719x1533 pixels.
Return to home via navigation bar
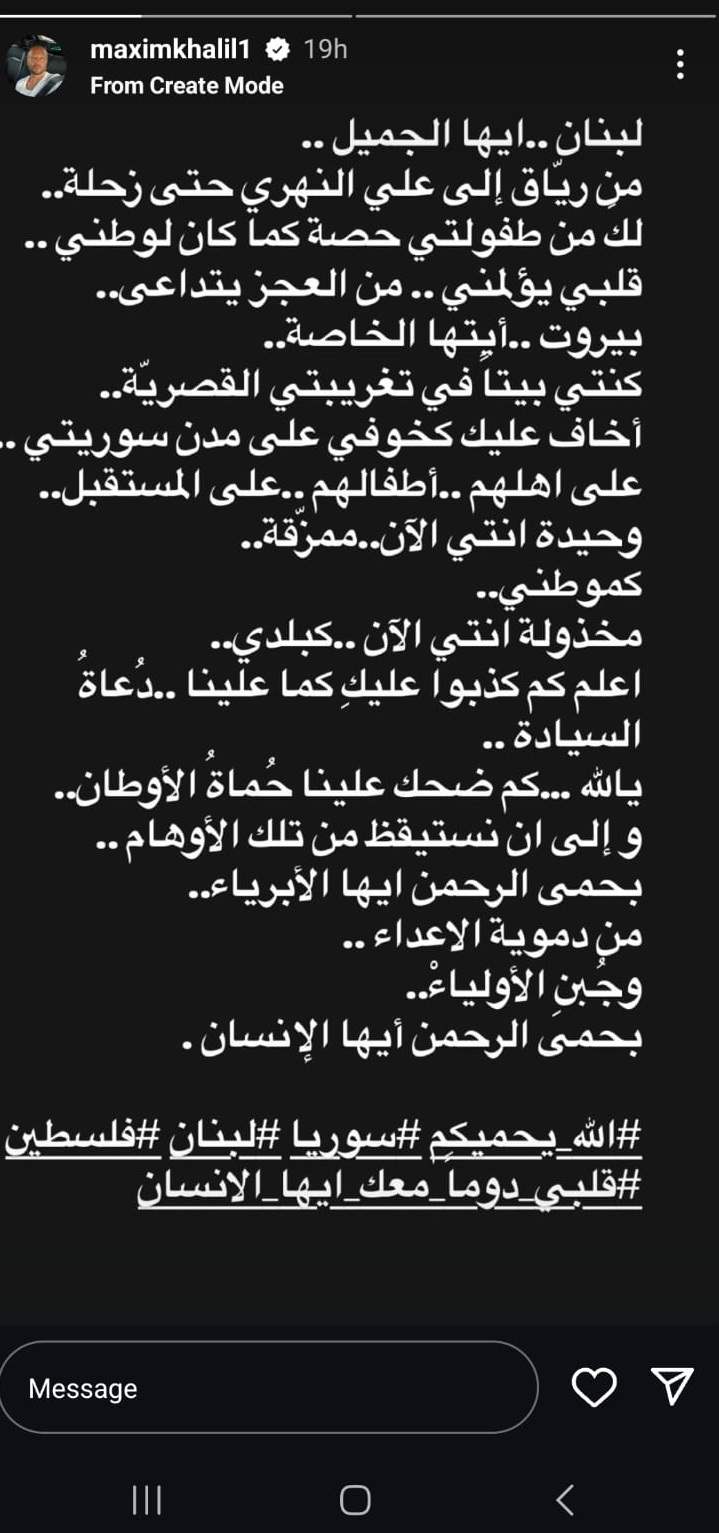[x=355, y=1499]
